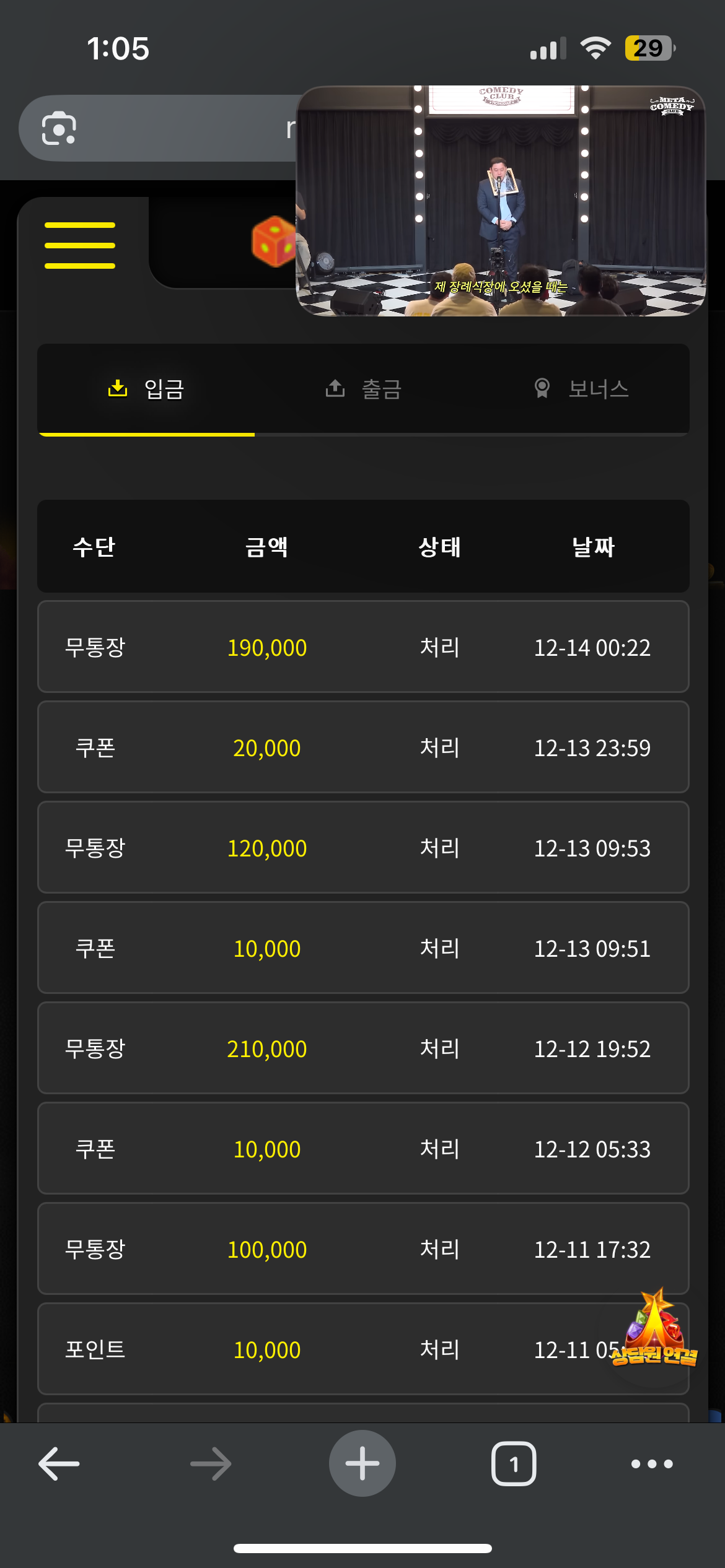Switch to the 보너스 tab
725x1568 pixels.
581,389
